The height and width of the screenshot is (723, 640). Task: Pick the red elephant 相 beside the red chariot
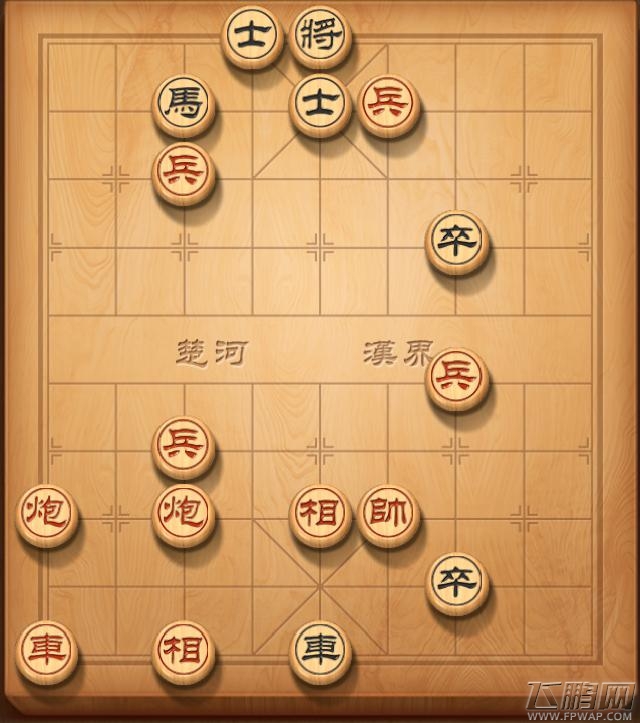click(x=184, y=651)
